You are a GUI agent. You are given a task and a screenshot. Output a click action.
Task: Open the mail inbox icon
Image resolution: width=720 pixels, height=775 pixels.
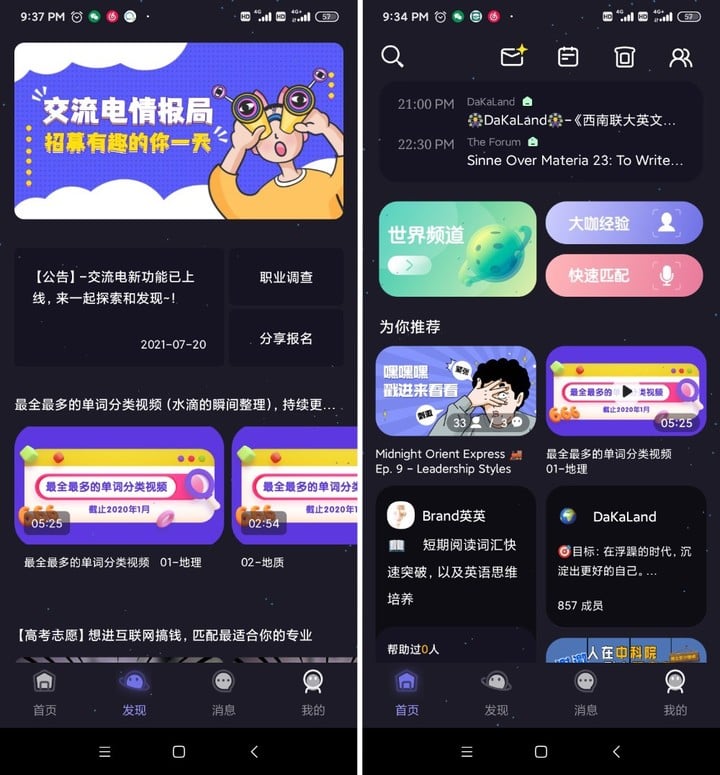(x=513, y=57)
